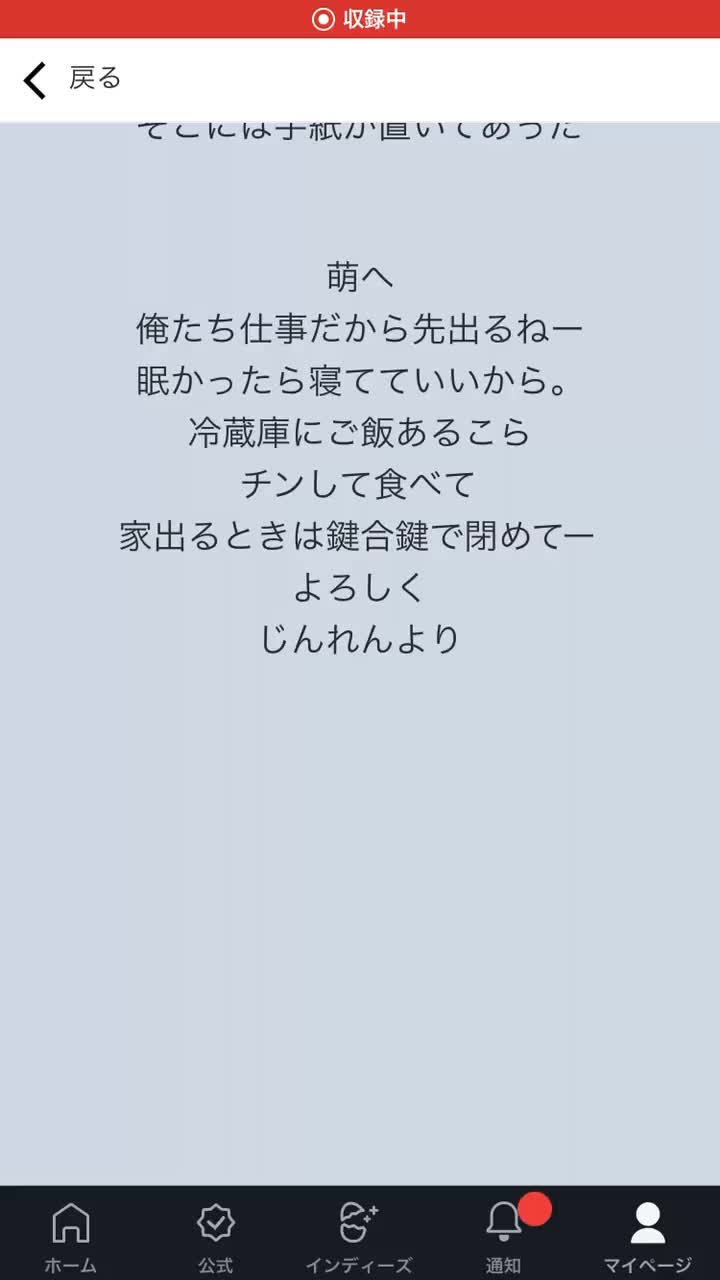Switch to the ホーム tab
The image size is (720, 1280).
coord(71,1236)
